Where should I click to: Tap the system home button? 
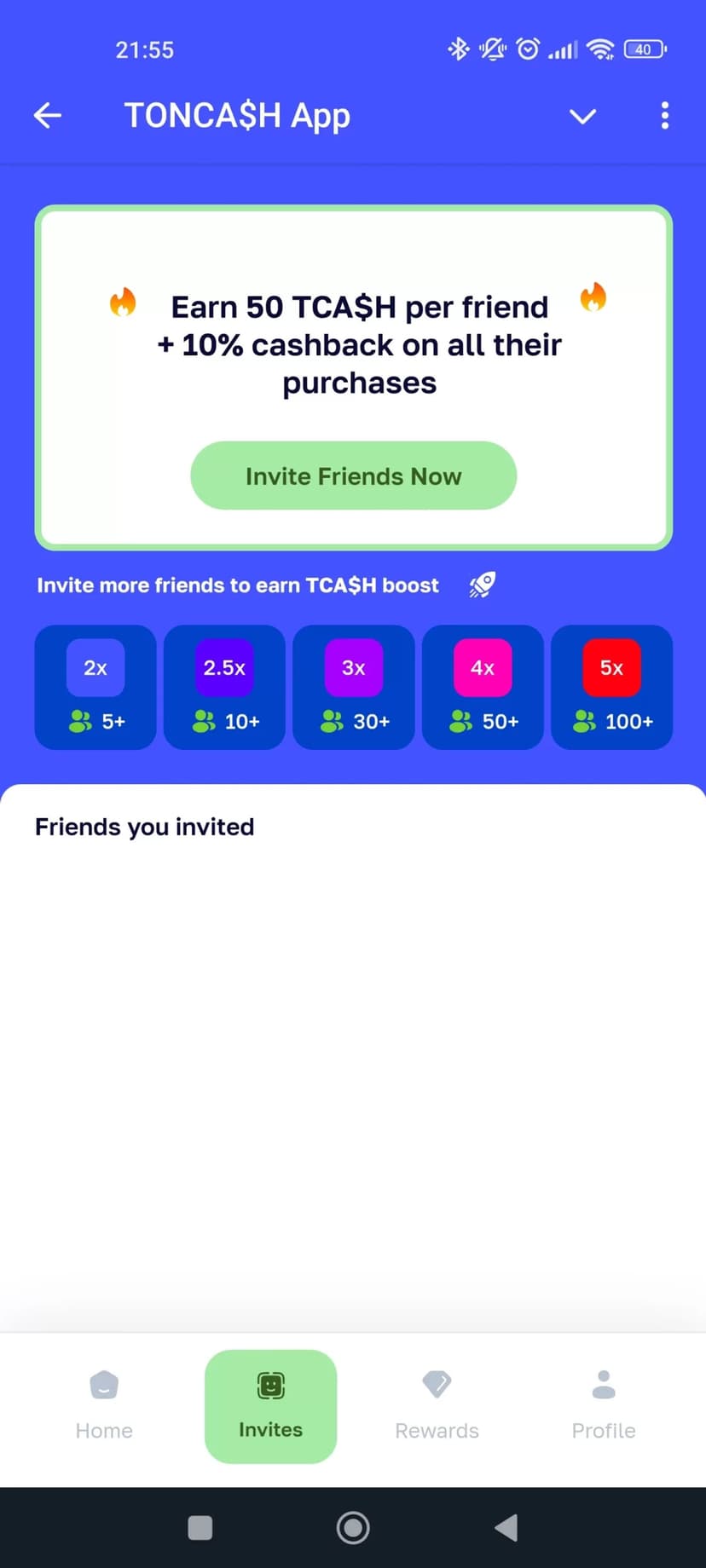click(353, 1528)
